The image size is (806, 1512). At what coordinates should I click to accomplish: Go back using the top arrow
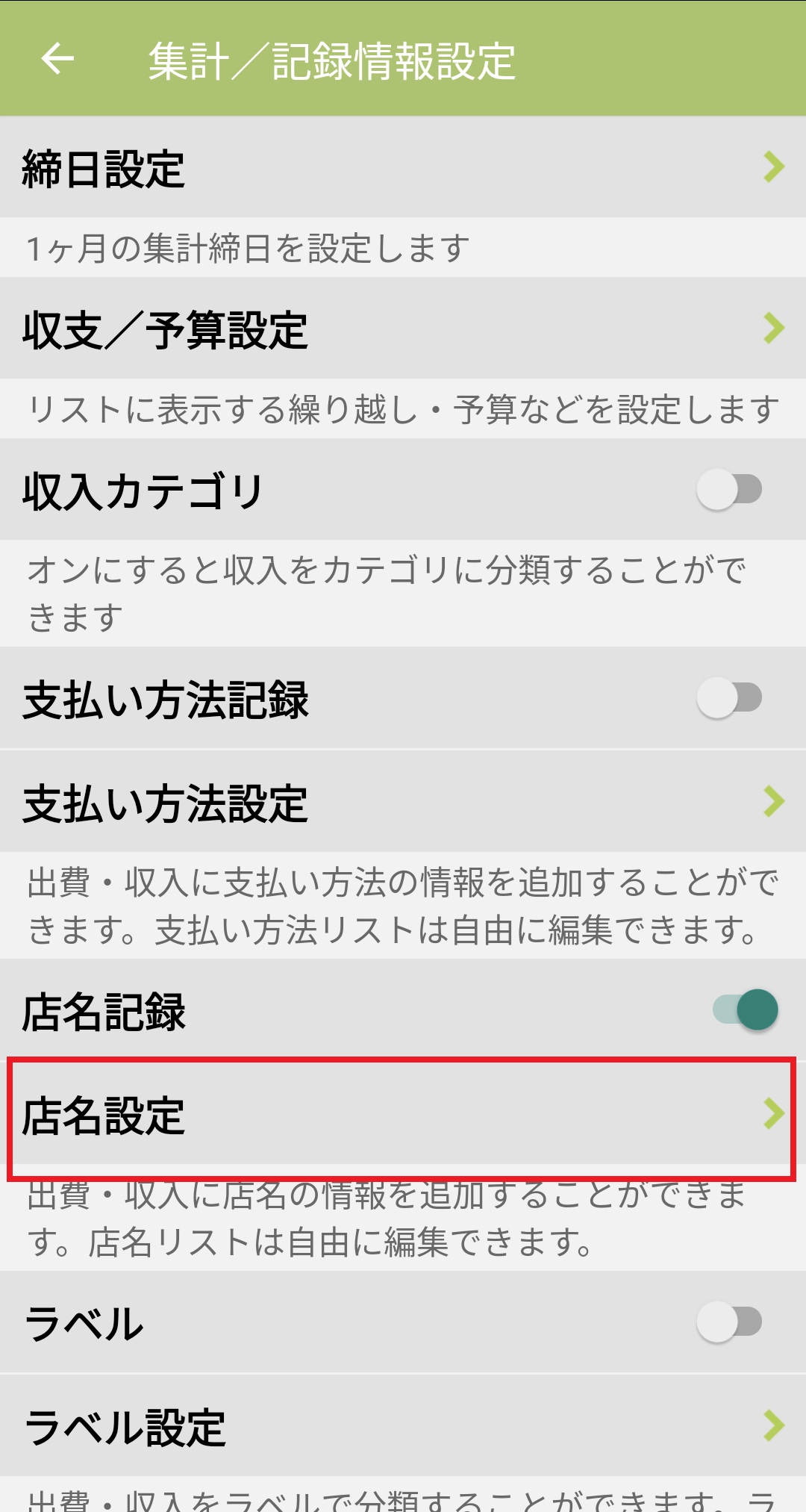(x=57, y=59)
